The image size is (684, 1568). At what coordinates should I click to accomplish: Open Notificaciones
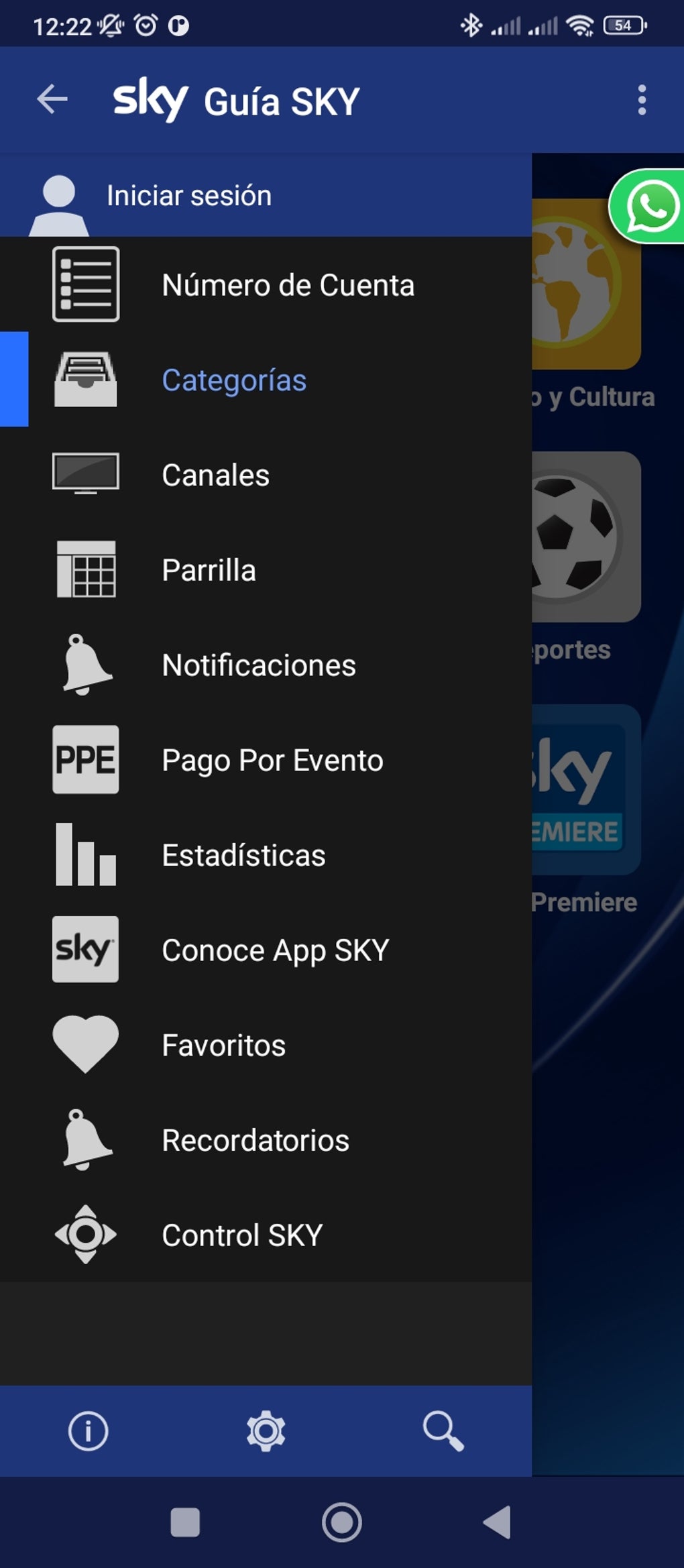click(x=259, y=665)
